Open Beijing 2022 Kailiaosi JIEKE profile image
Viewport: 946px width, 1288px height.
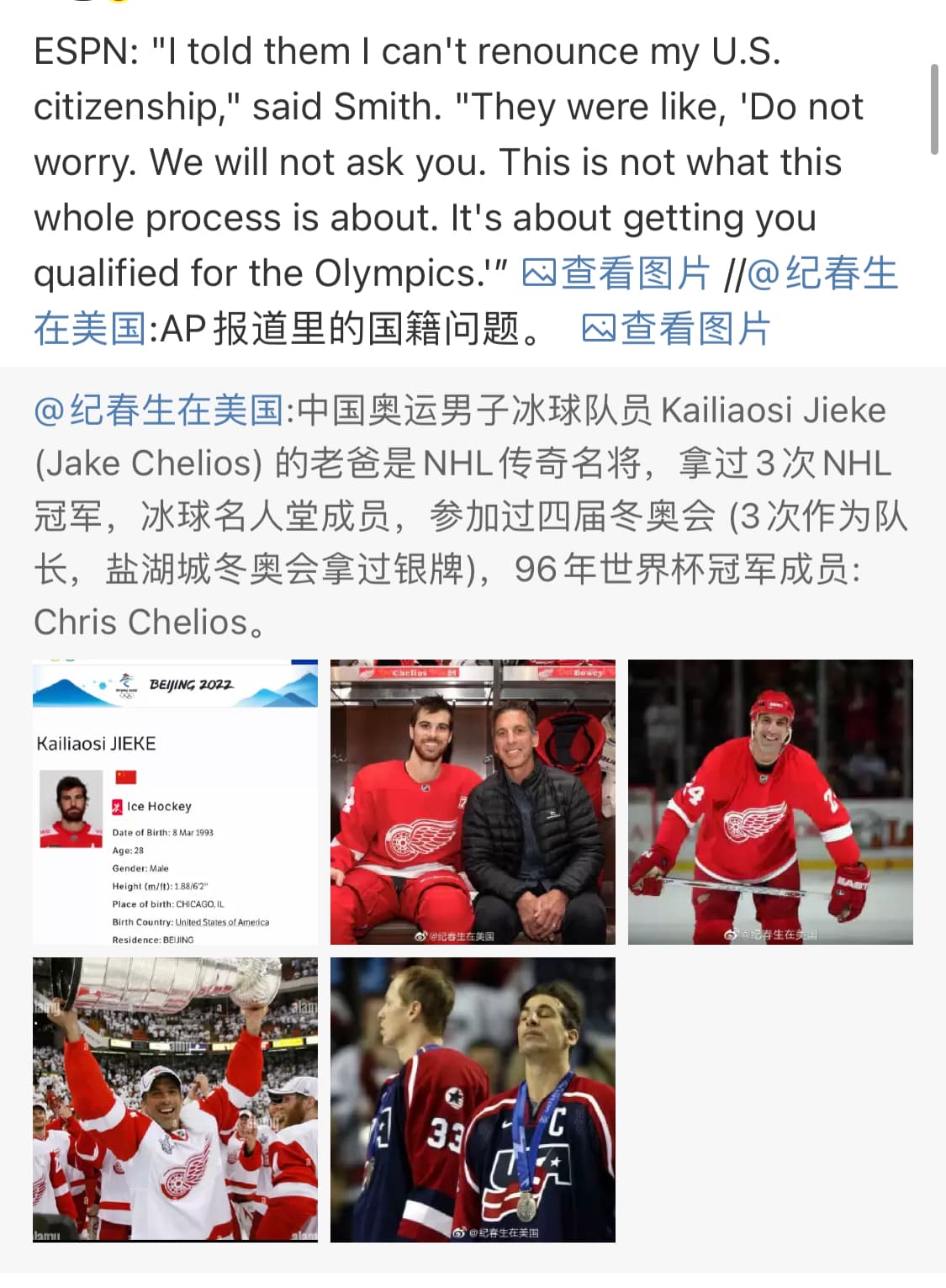point(175,802)
